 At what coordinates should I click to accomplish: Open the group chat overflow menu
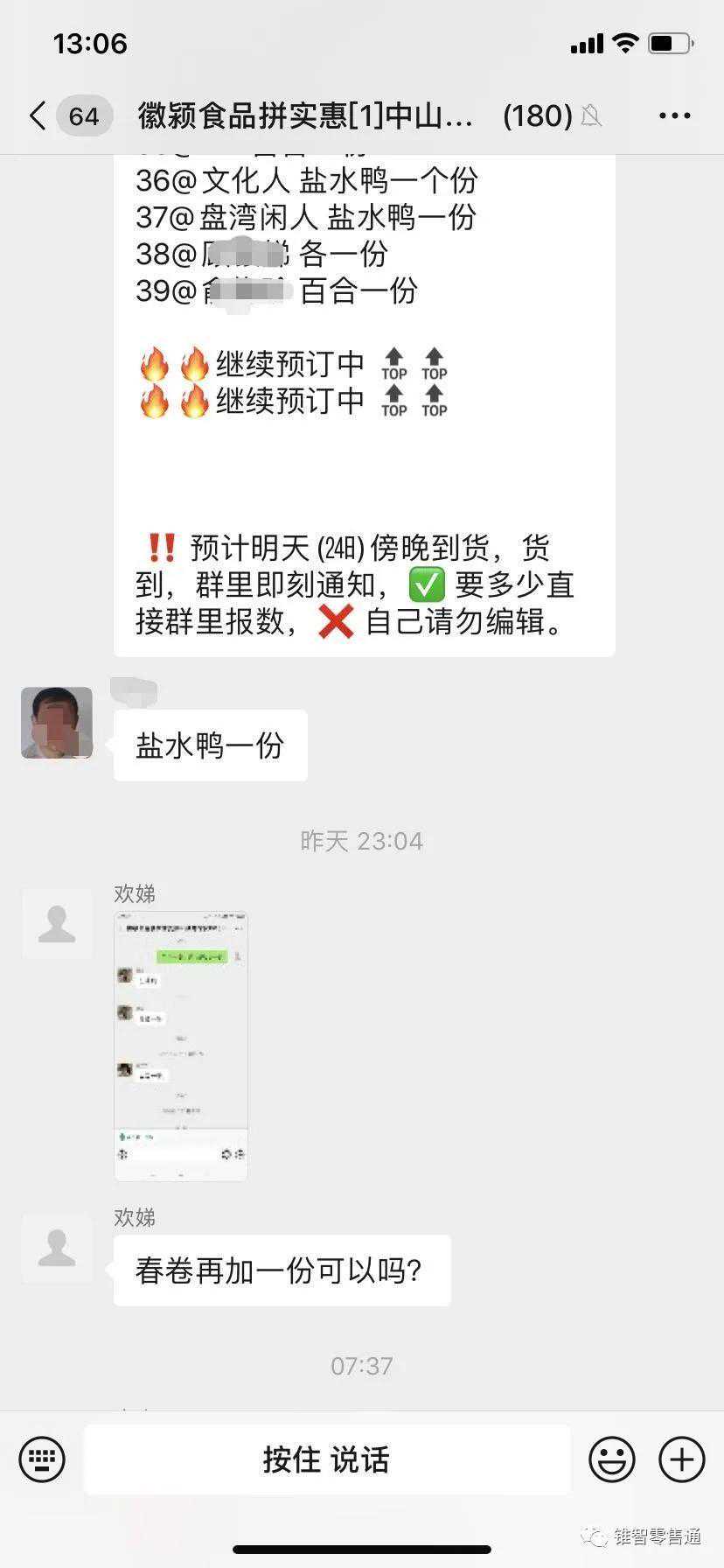click(x=674, y=115)
